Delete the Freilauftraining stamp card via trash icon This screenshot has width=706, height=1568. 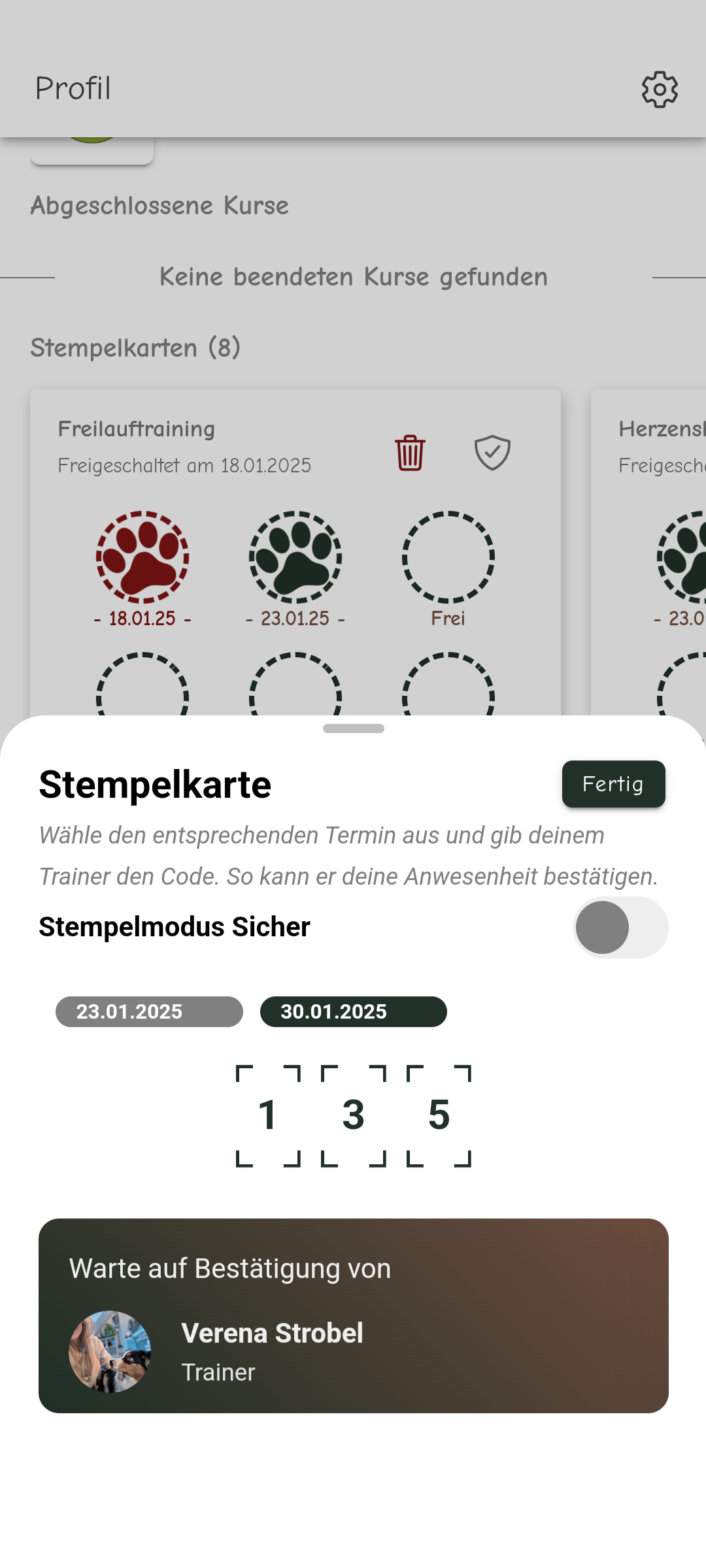(409, 453)
